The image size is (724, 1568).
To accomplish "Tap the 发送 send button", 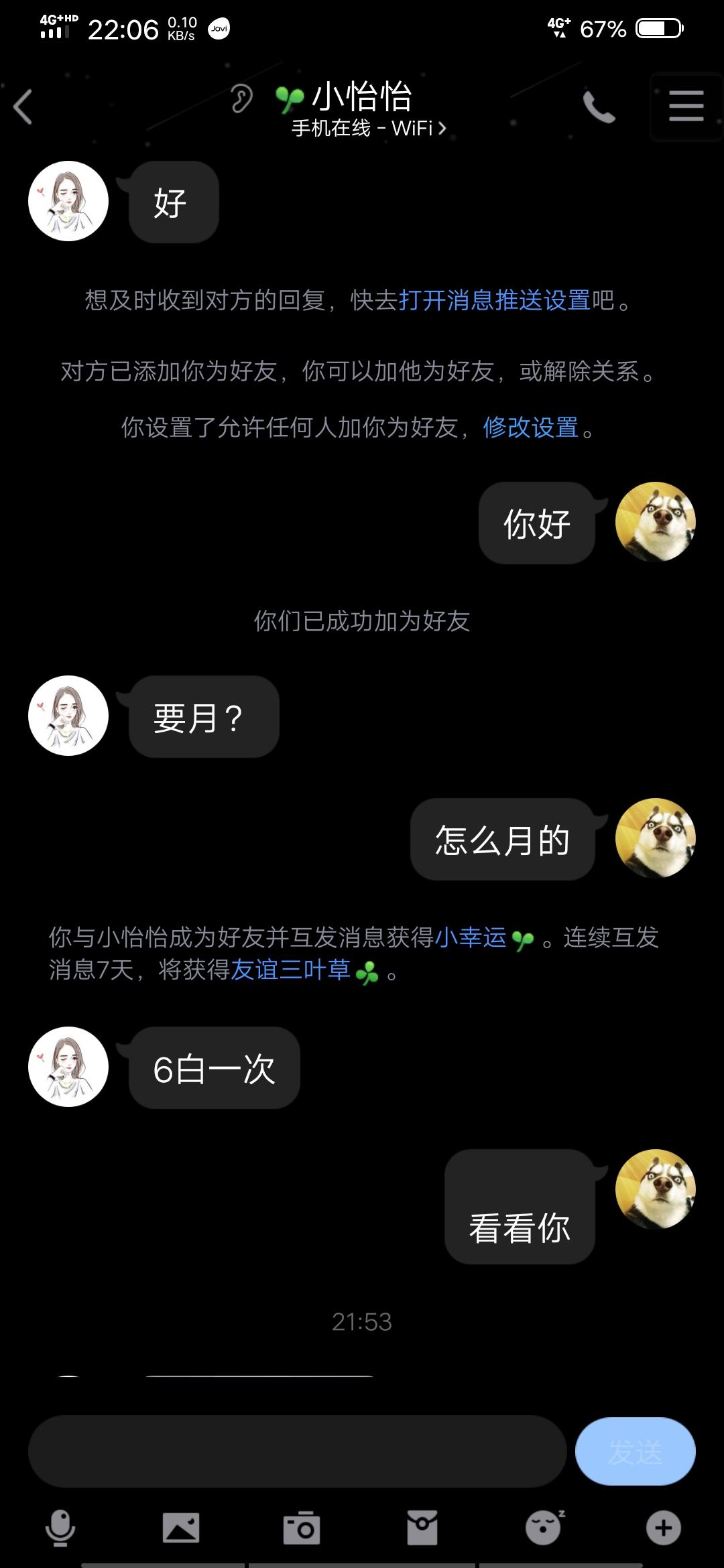I will 635,1451.
